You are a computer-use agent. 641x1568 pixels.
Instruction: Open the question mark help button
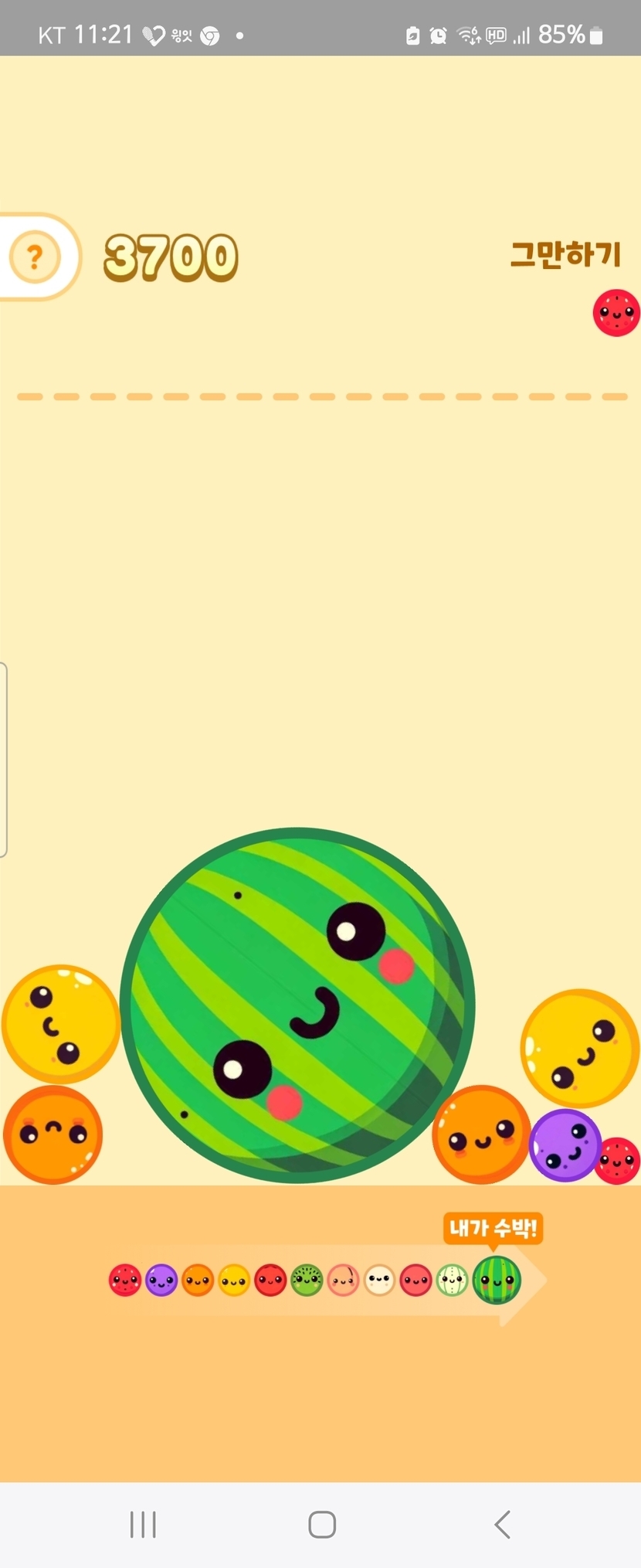[35, 257]
